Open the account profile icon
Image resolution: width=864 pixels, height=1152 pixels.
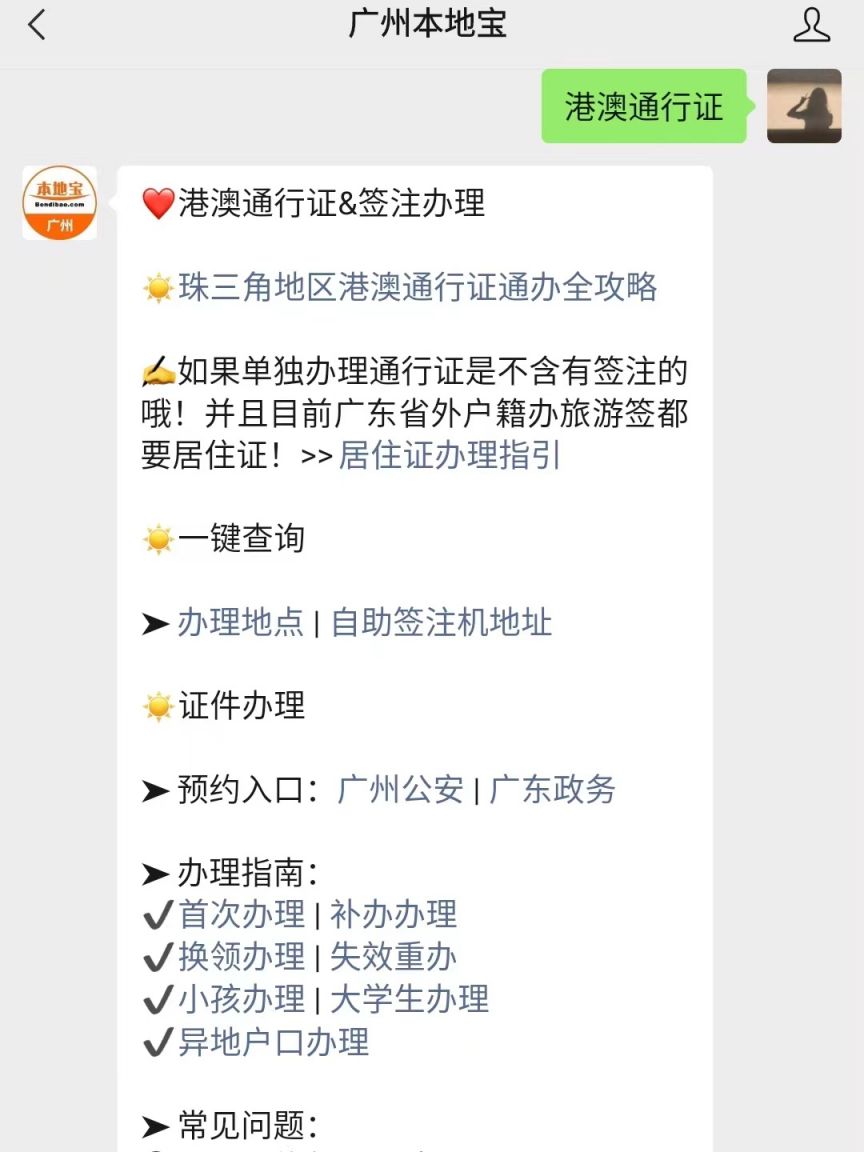[x=811, y=26]
